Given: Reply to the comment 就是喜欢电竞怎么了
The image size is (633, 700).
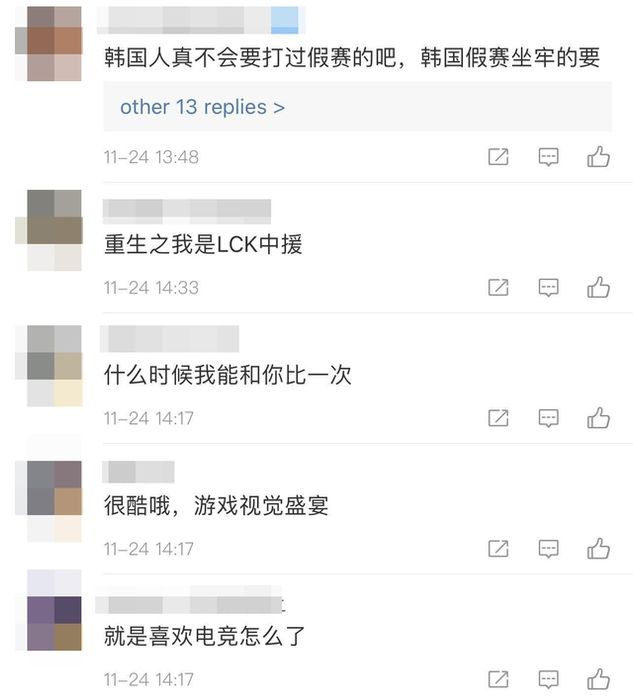Looking at the screenshot, I should [548, 679].
